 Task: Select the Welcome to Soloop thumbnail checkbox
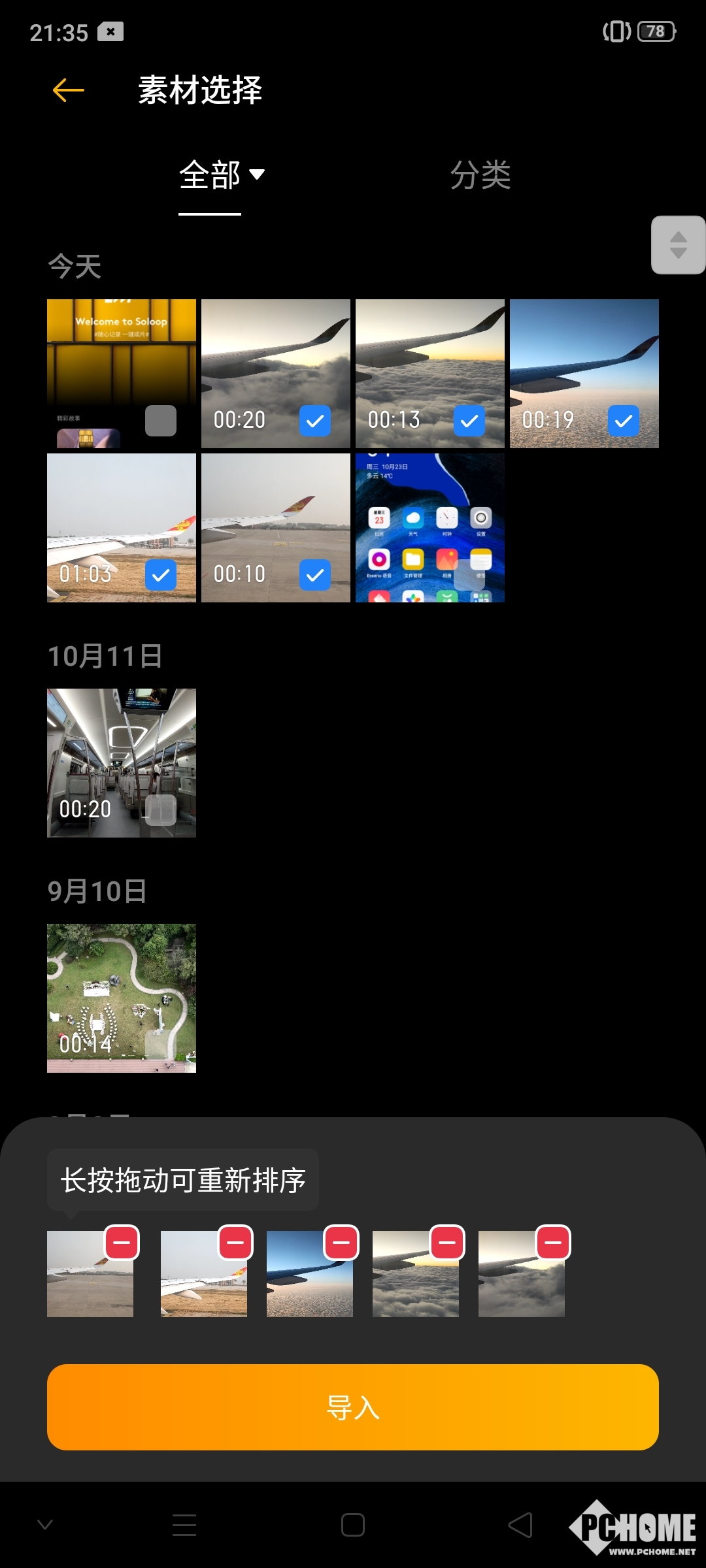pos(161,421)
